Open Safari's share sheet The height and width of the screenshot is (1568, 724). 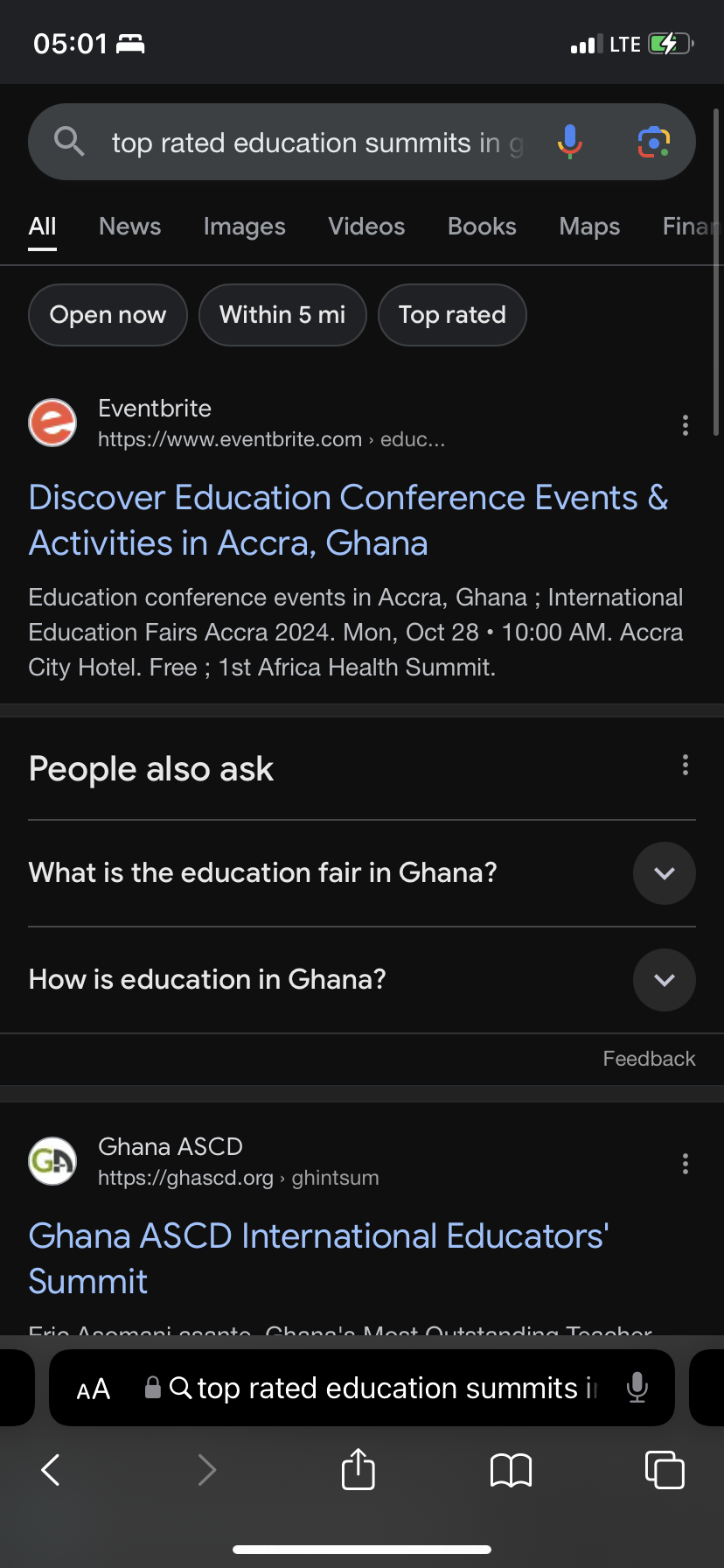click(x=359, y=1469)
